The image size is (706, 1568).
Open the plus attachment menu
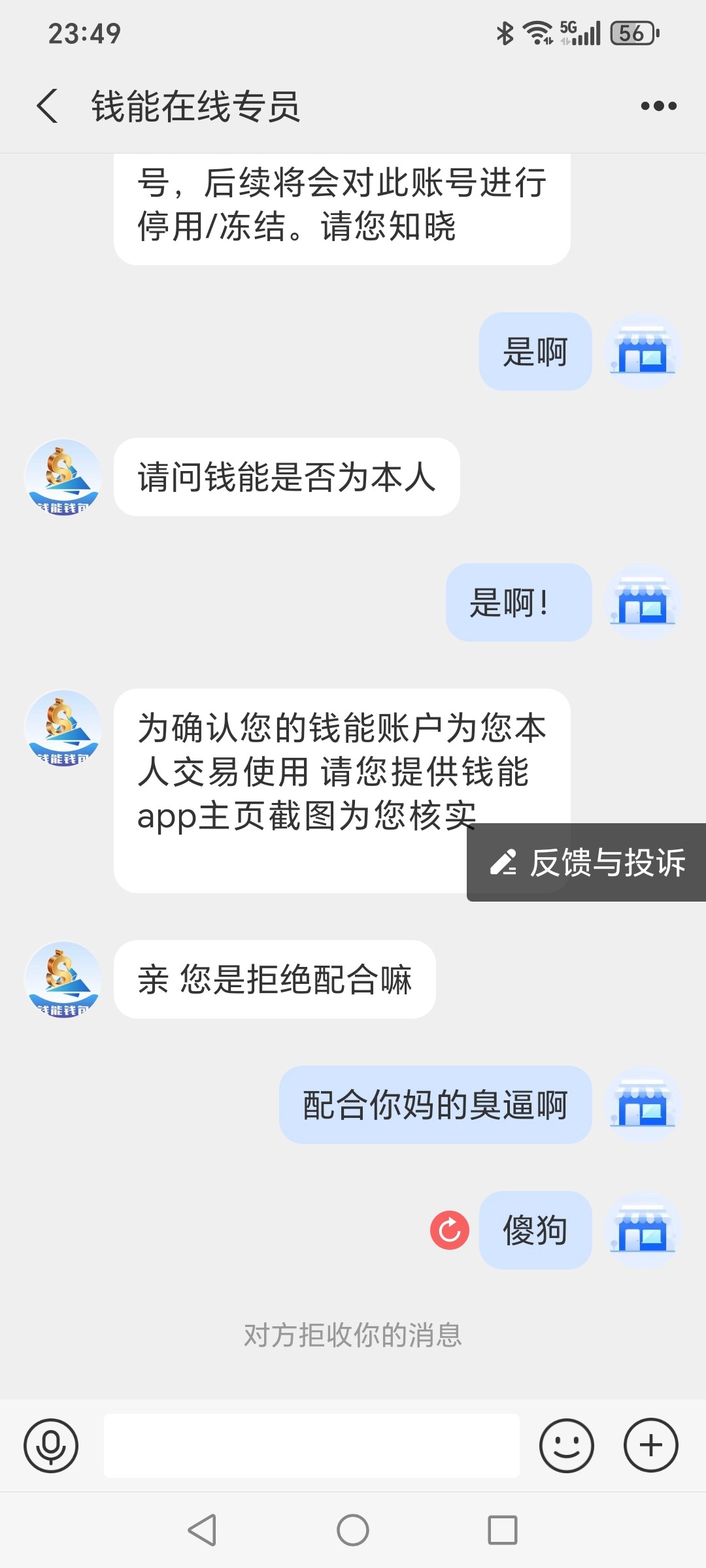(650, 1445)
